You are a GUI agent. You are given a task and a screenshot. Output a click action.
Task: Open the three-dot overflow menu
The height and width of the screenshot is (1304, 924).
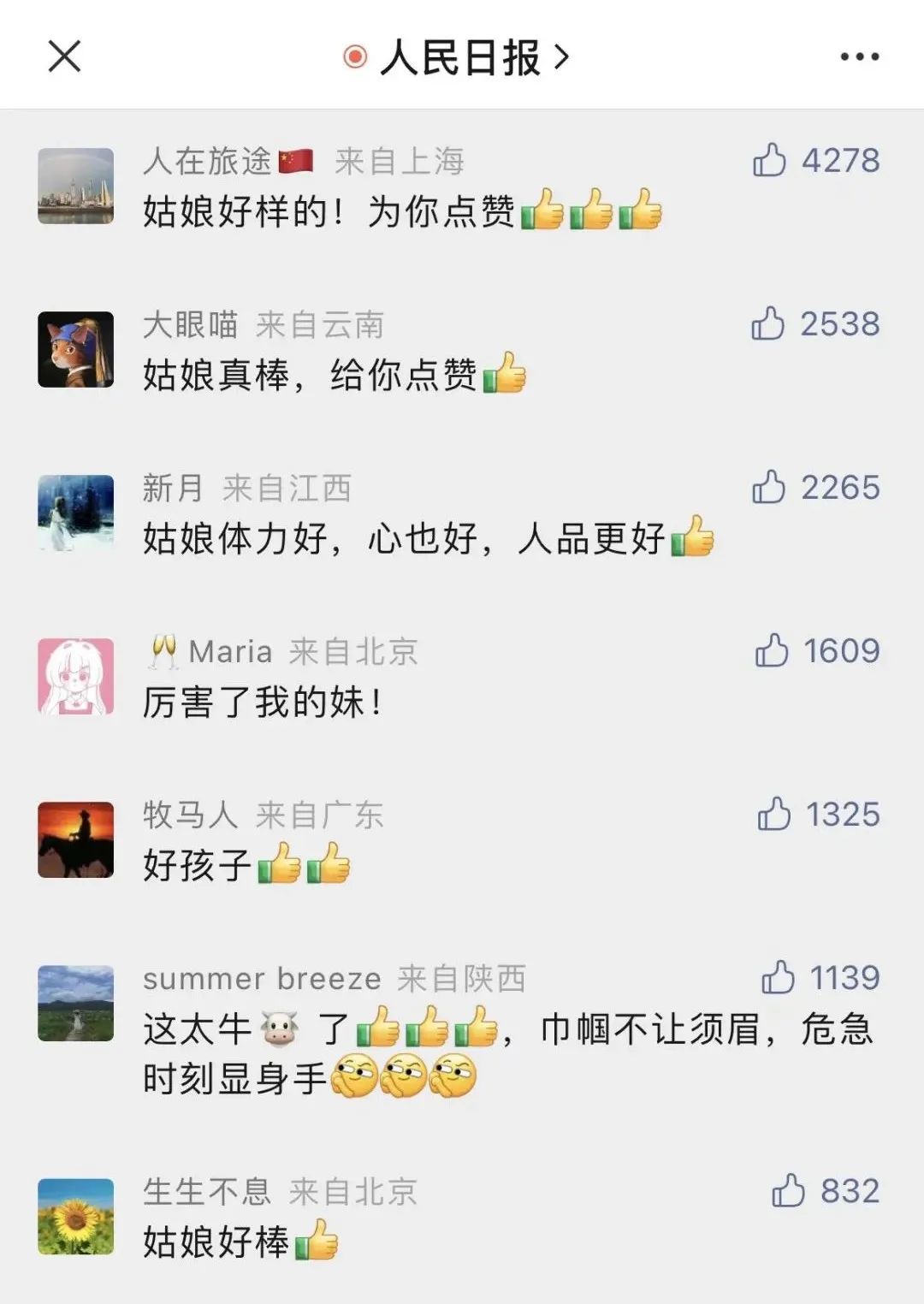point(859,57)
